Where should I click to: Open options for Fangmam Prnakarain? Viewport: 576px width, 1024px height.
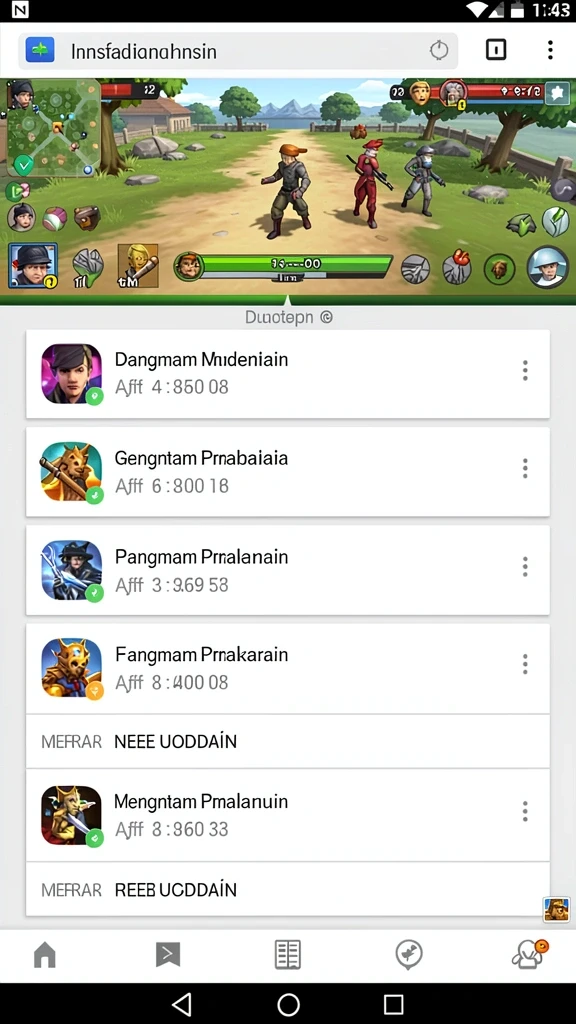525,665
